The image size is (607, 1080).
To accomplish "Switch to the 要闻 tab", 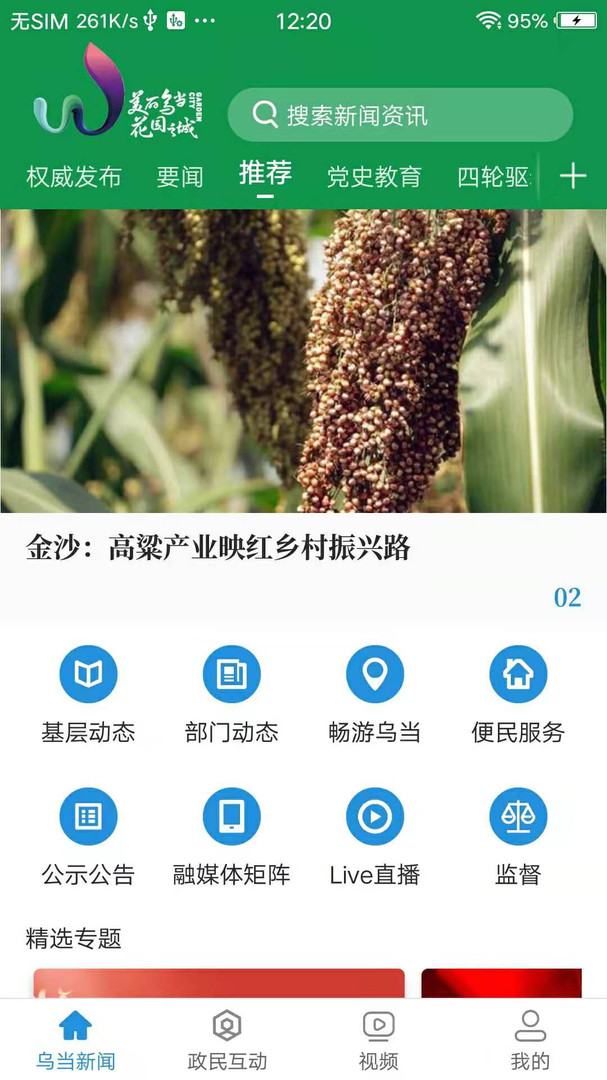I will click(180, 177).
